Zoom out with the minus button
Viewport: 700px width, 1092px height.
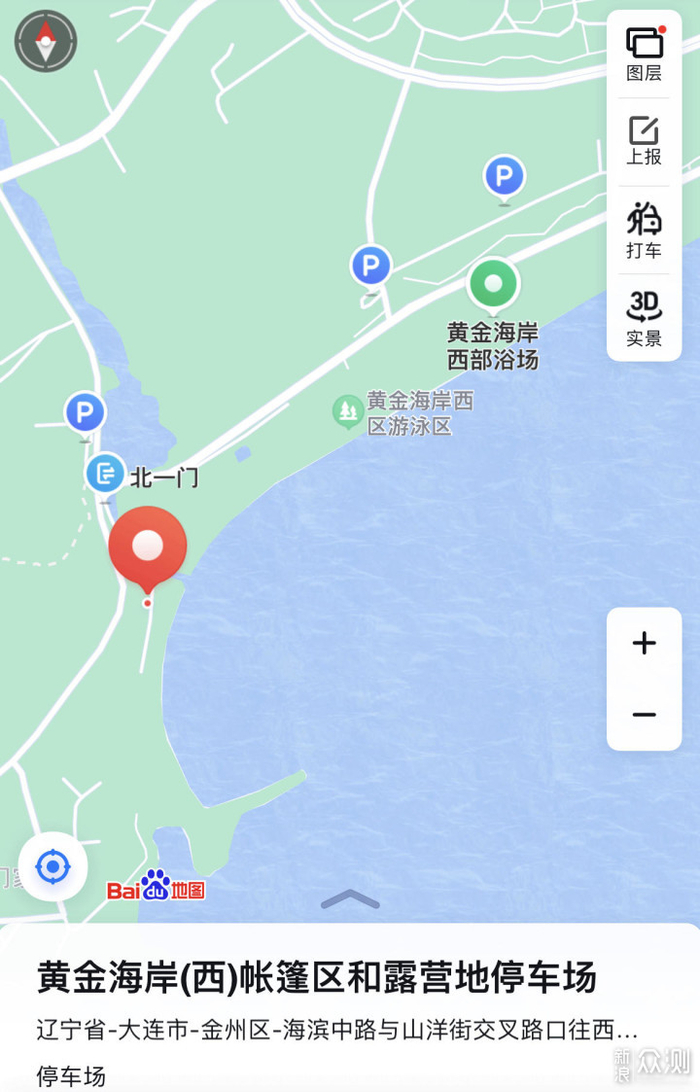tap(644, 715)
